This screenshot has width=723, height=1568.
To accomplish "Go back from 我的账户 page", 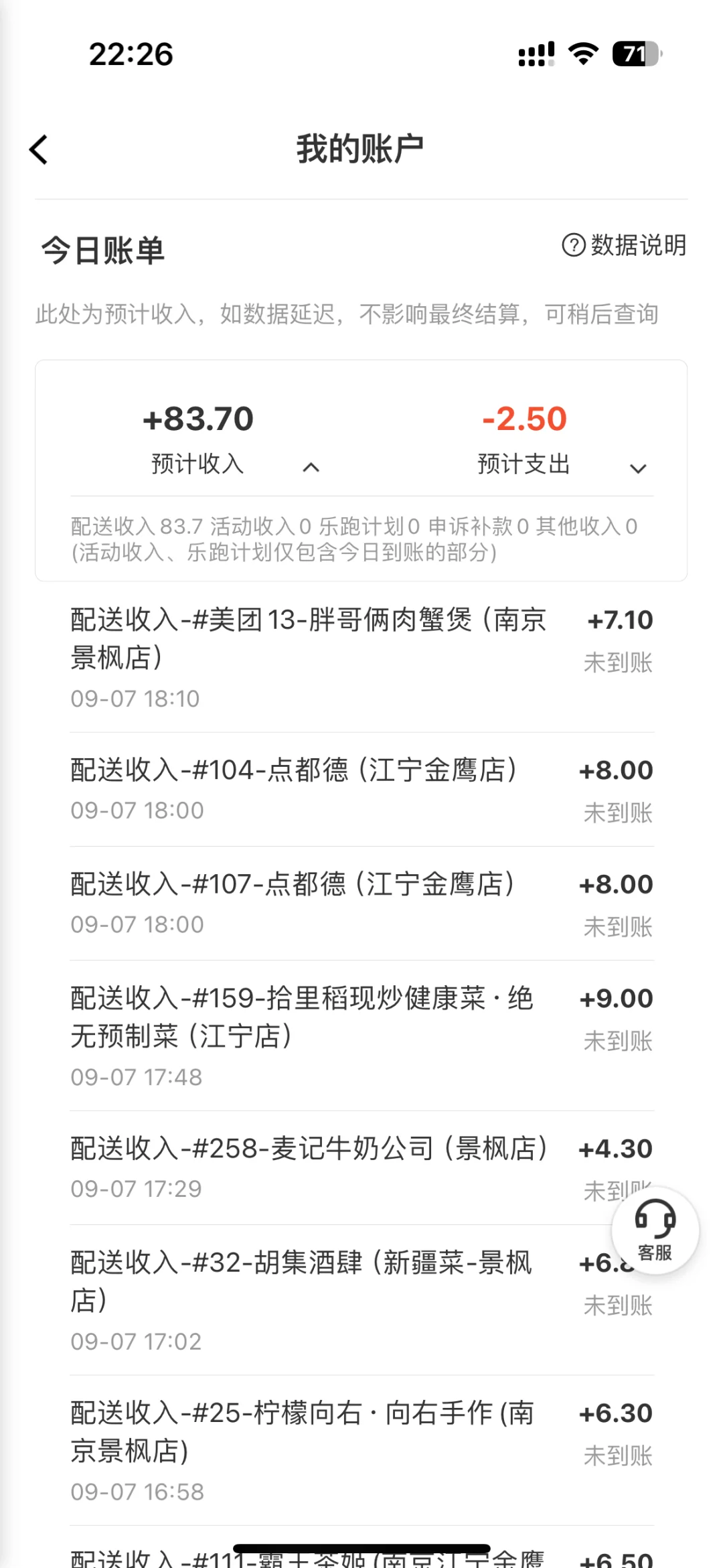I will tap(39, 149).
